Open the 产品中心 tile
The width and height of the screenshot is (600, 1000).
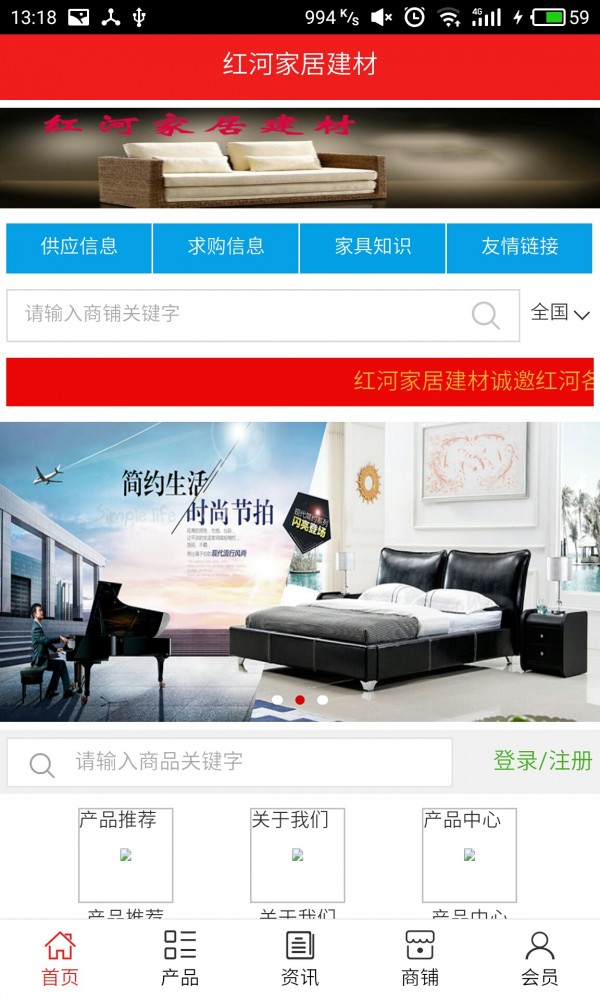point(469,856)
